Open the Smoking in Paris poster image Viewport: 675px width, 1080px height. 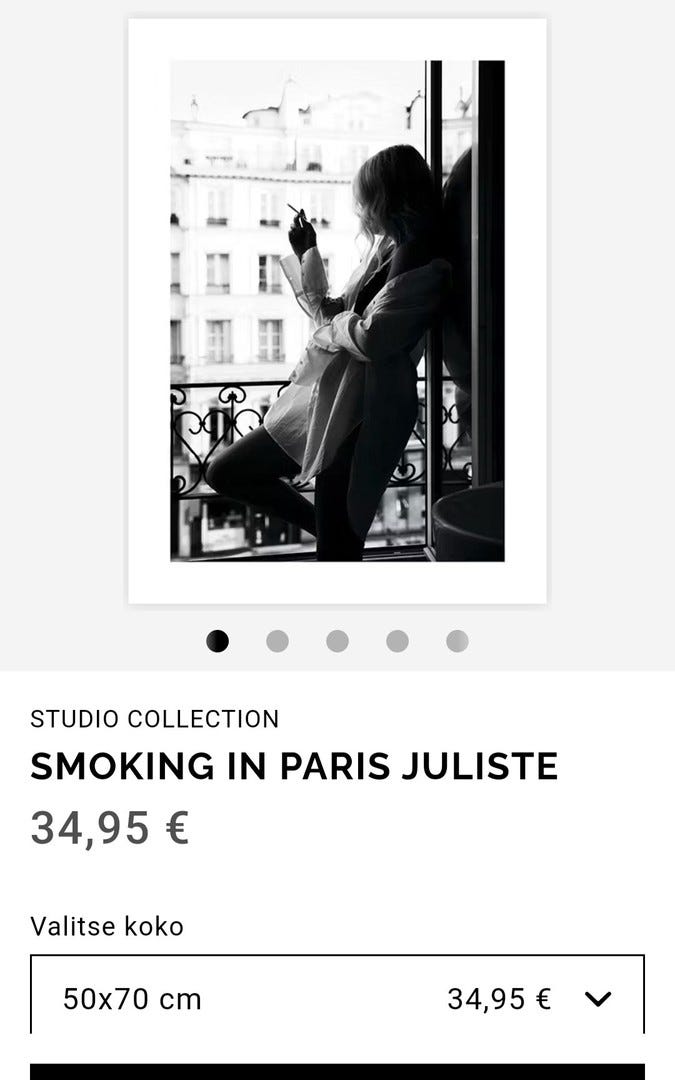pos(337,310)
